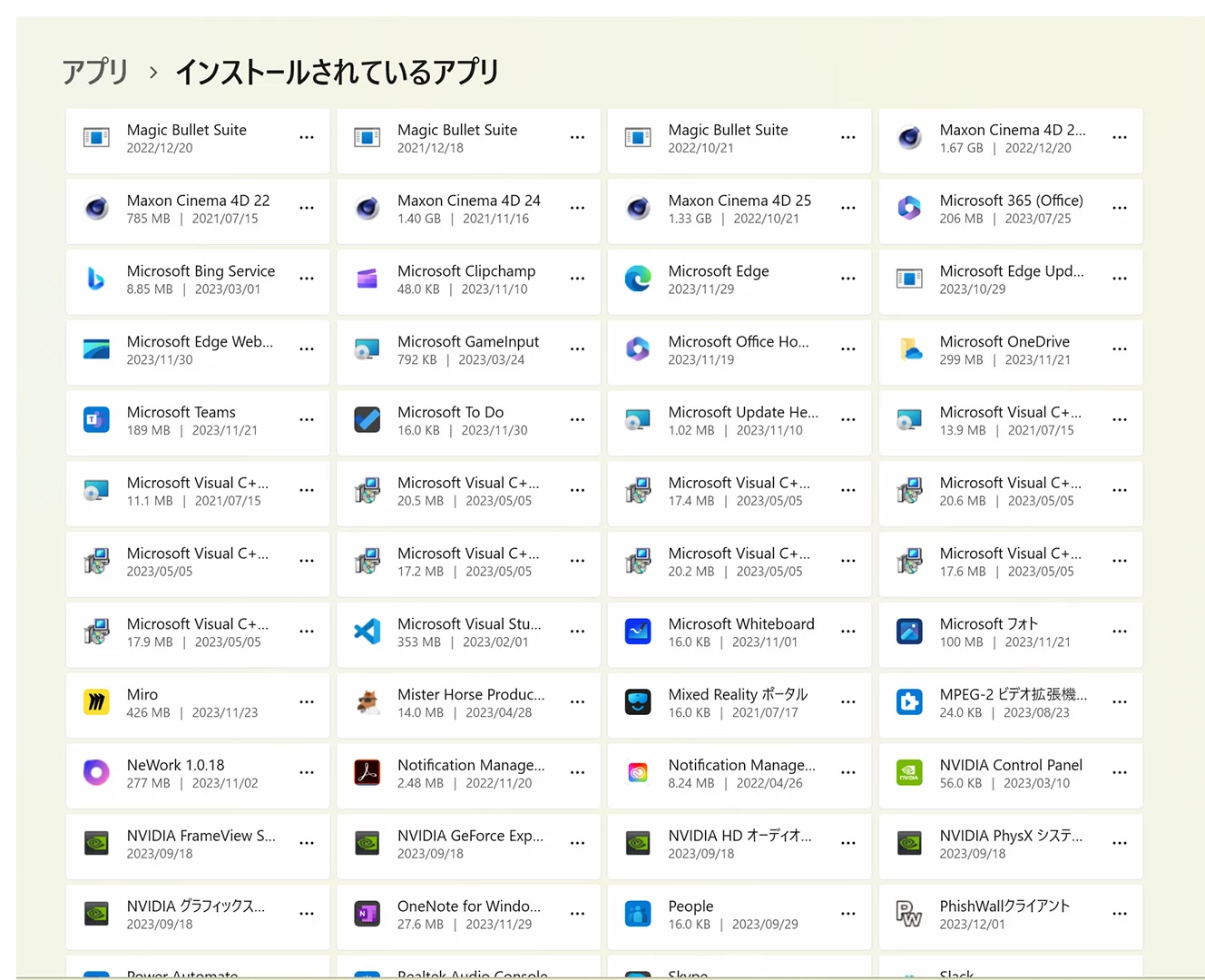Viewport: 1205px width, 980px height.
Task: Open the three-dot menu for NVIDIA Control Panel
Action: pyautogui.click(x=1119, y=773)
